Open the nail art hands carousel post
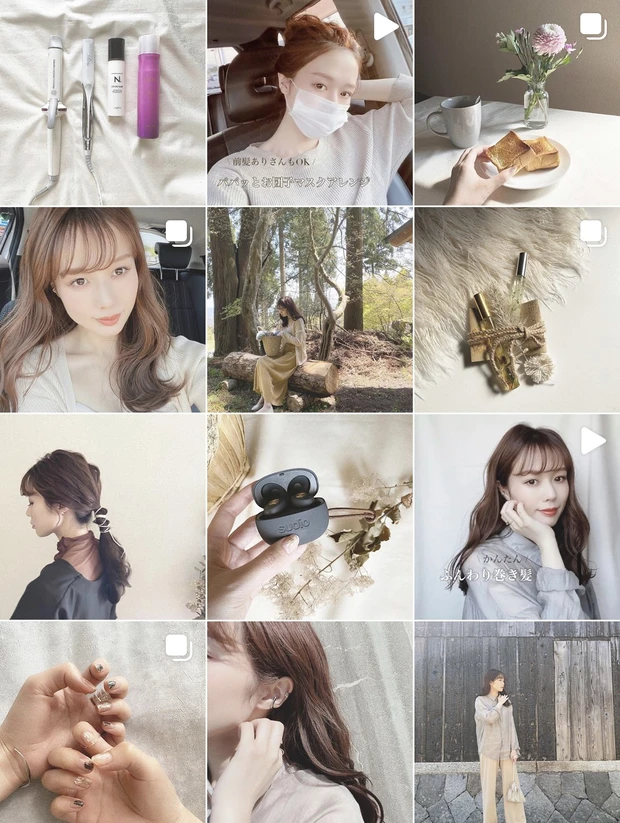The width and height of the screenshot is (620, 823). pos(102,722)
